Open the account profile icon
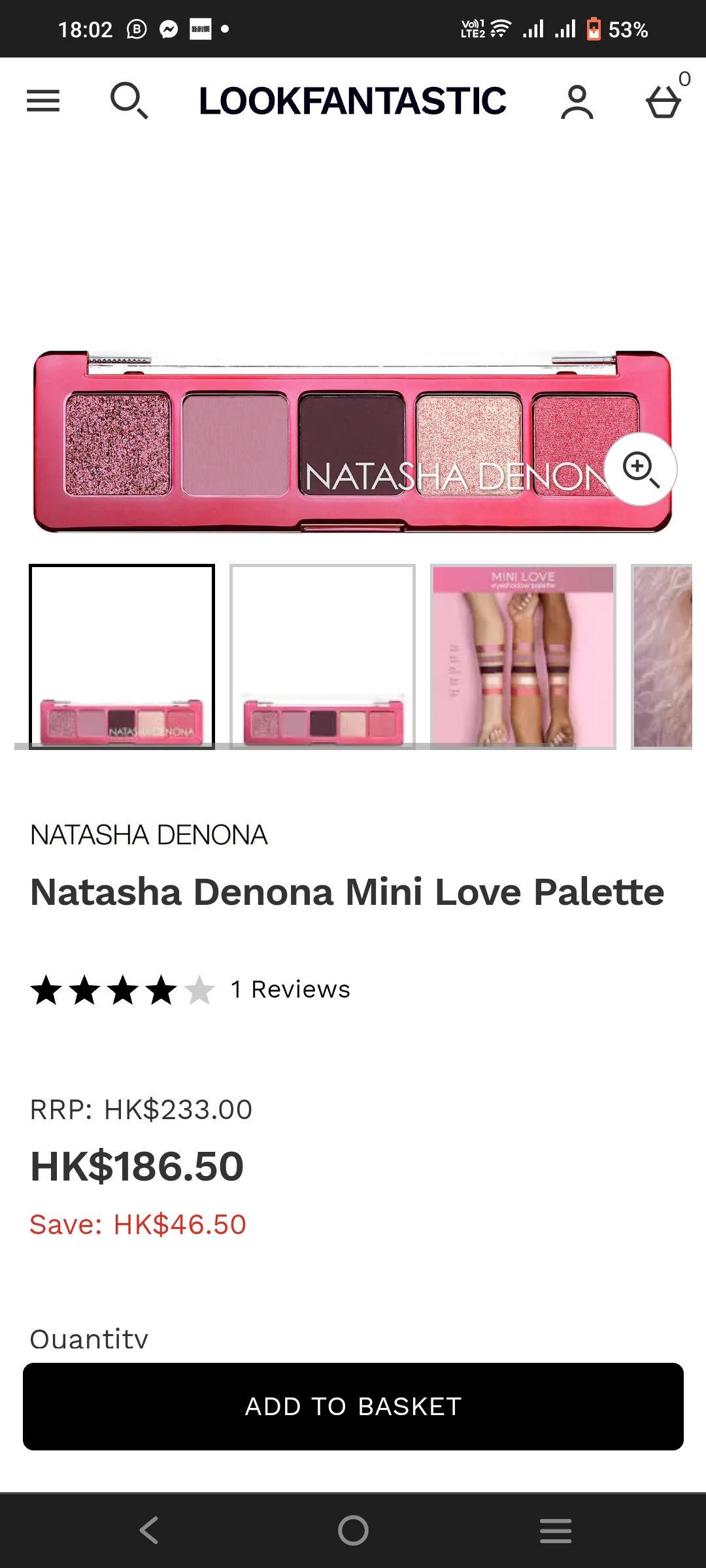Screen dimensions: 706x1568 click(577, 102)
